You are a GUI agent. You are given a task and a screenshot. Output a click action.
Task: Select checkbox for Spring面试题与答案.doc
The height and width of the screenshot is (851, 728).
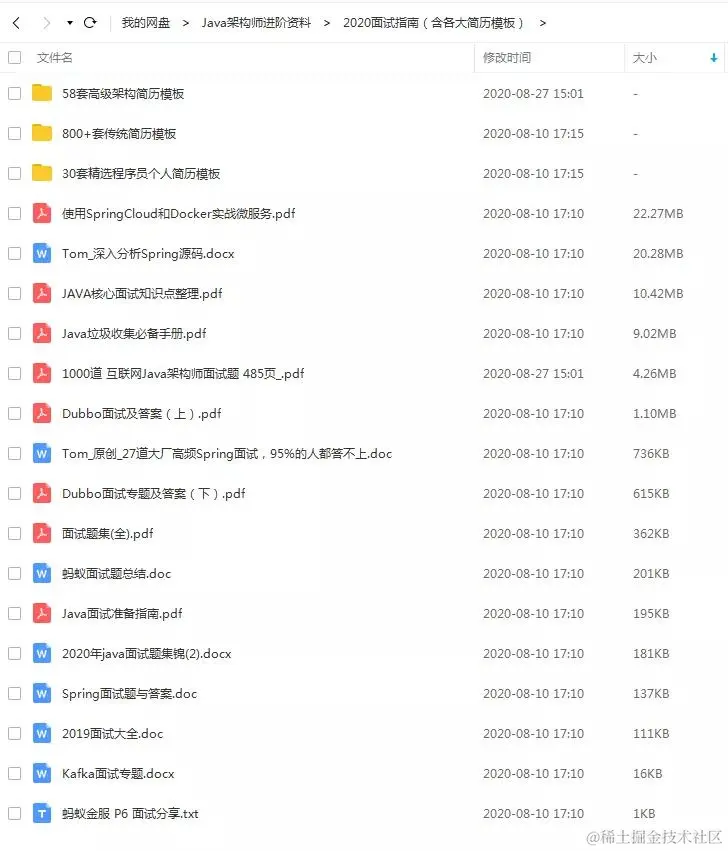(x=14, y=694)
